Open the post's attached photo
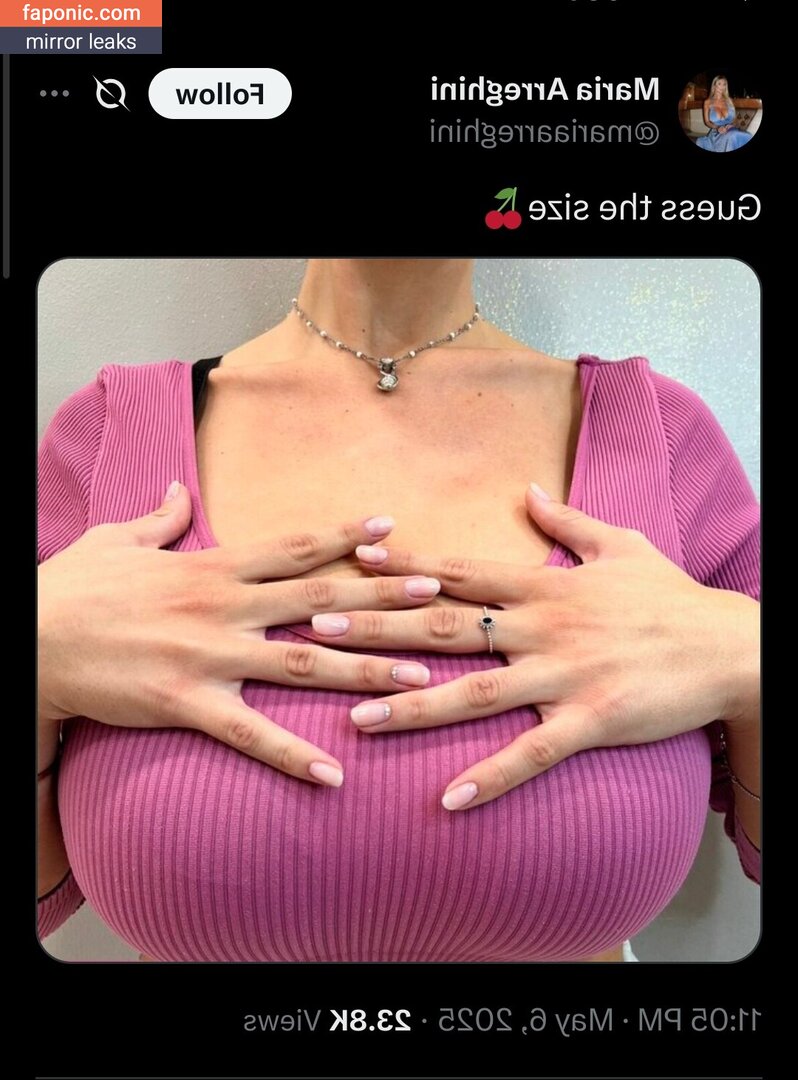798x1080 pixels. click(x=399, y=610)
